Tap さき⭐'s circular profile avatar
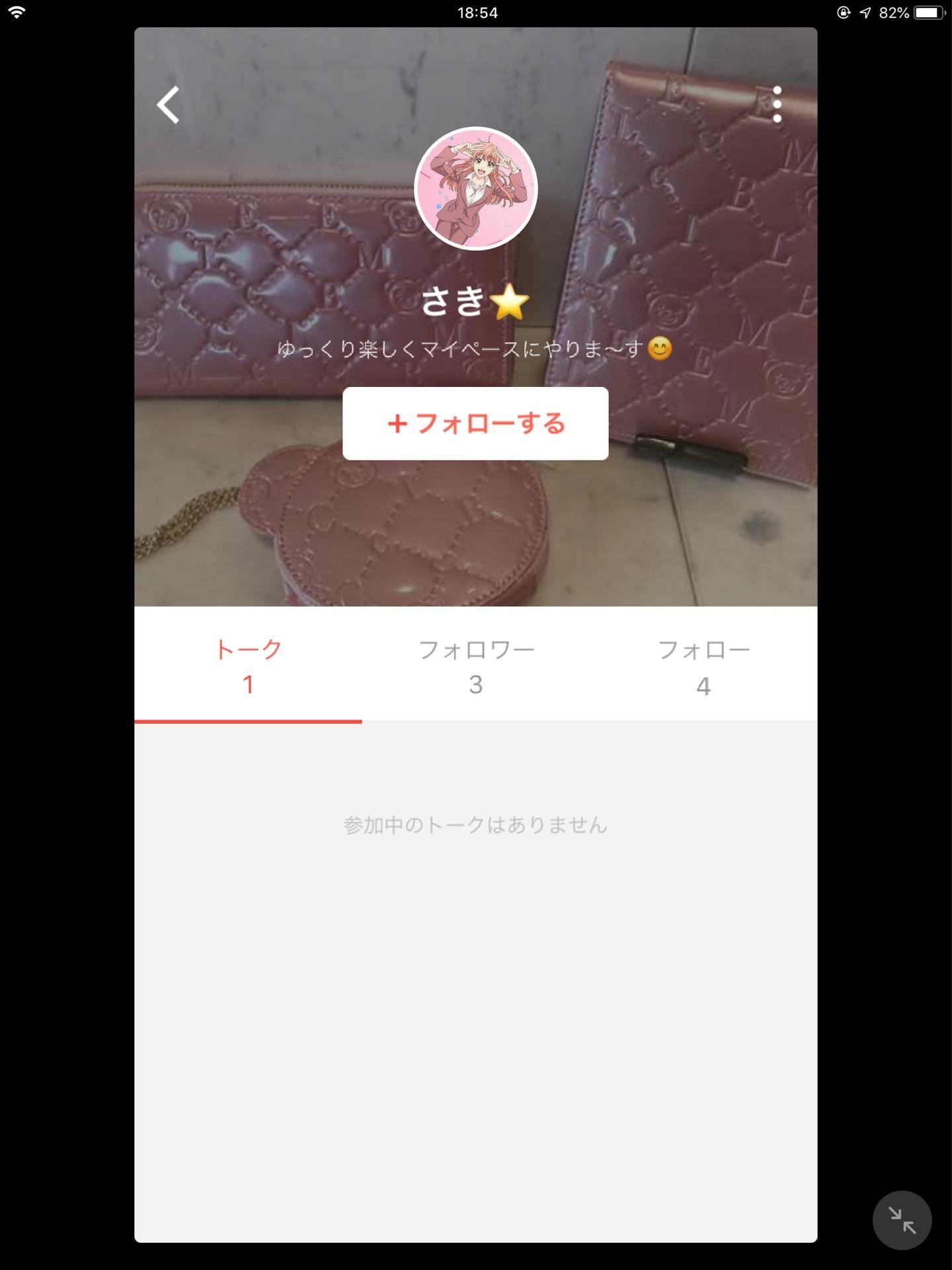Image resolution: width=952 pixels, height=1270 pixels. click(x=475, y=189)
